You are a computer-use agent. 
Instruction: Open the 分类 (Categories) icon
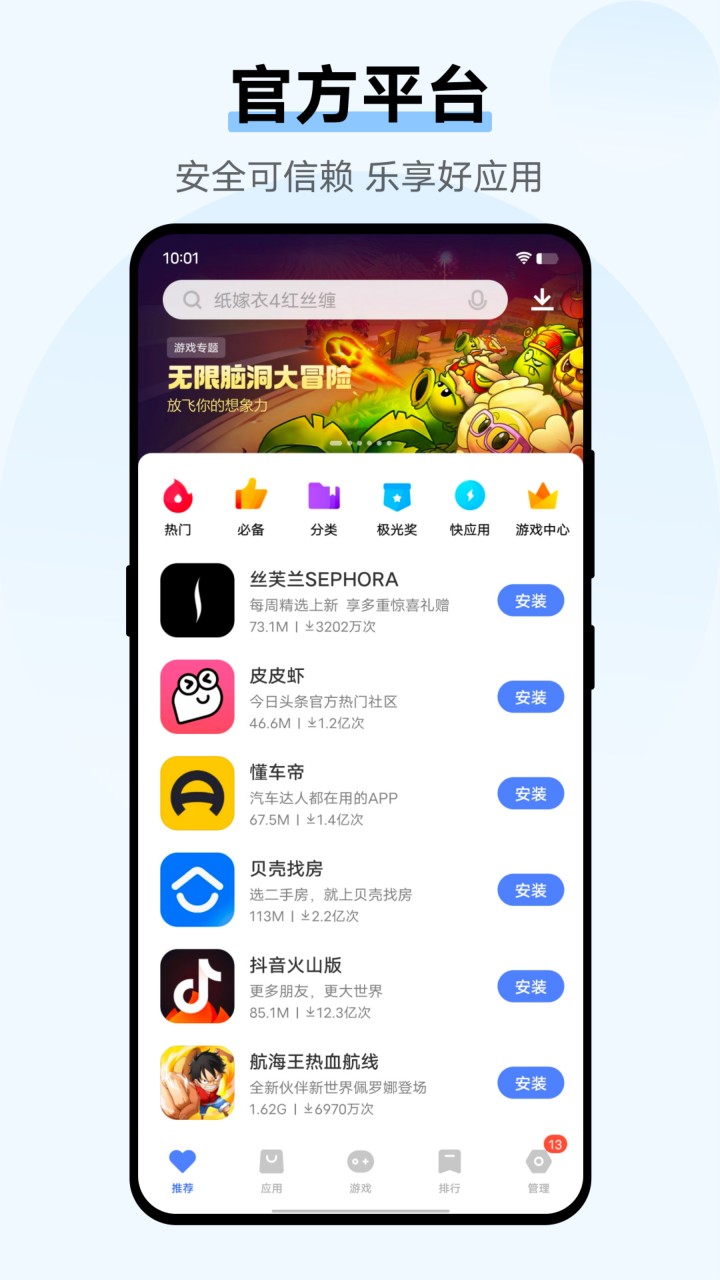tap(323, 498)
